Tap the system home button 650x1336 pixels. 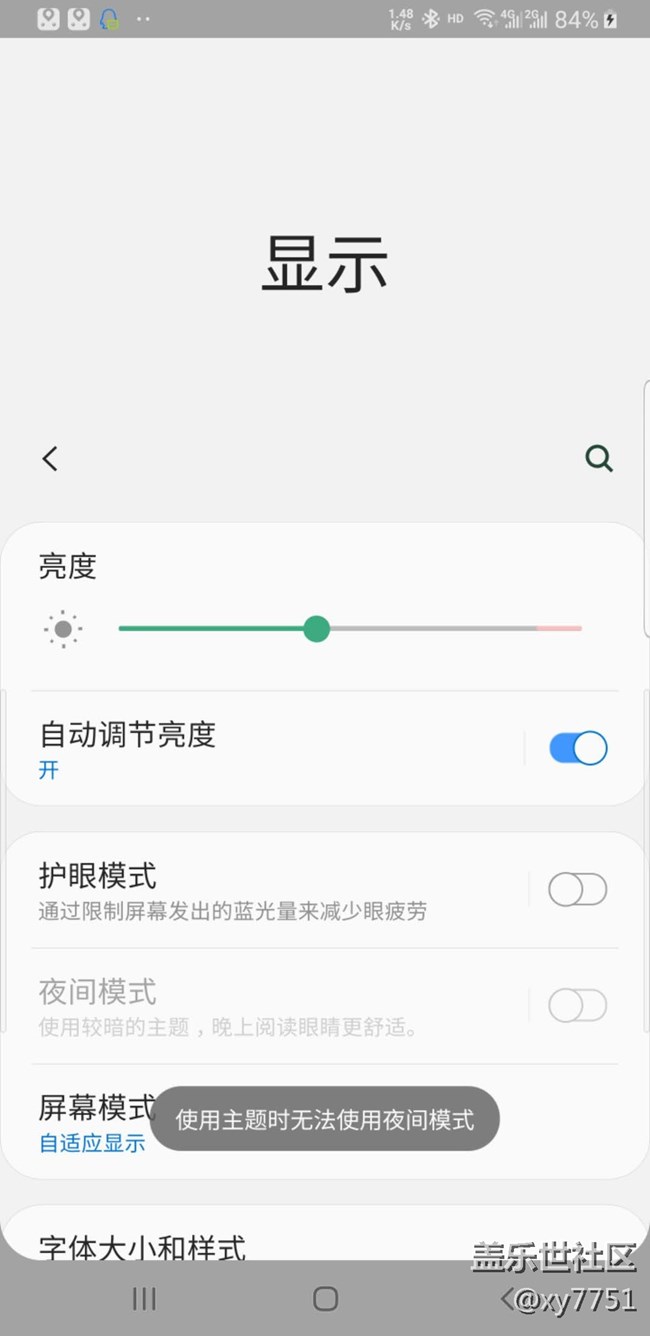(x=325, y=1298)
